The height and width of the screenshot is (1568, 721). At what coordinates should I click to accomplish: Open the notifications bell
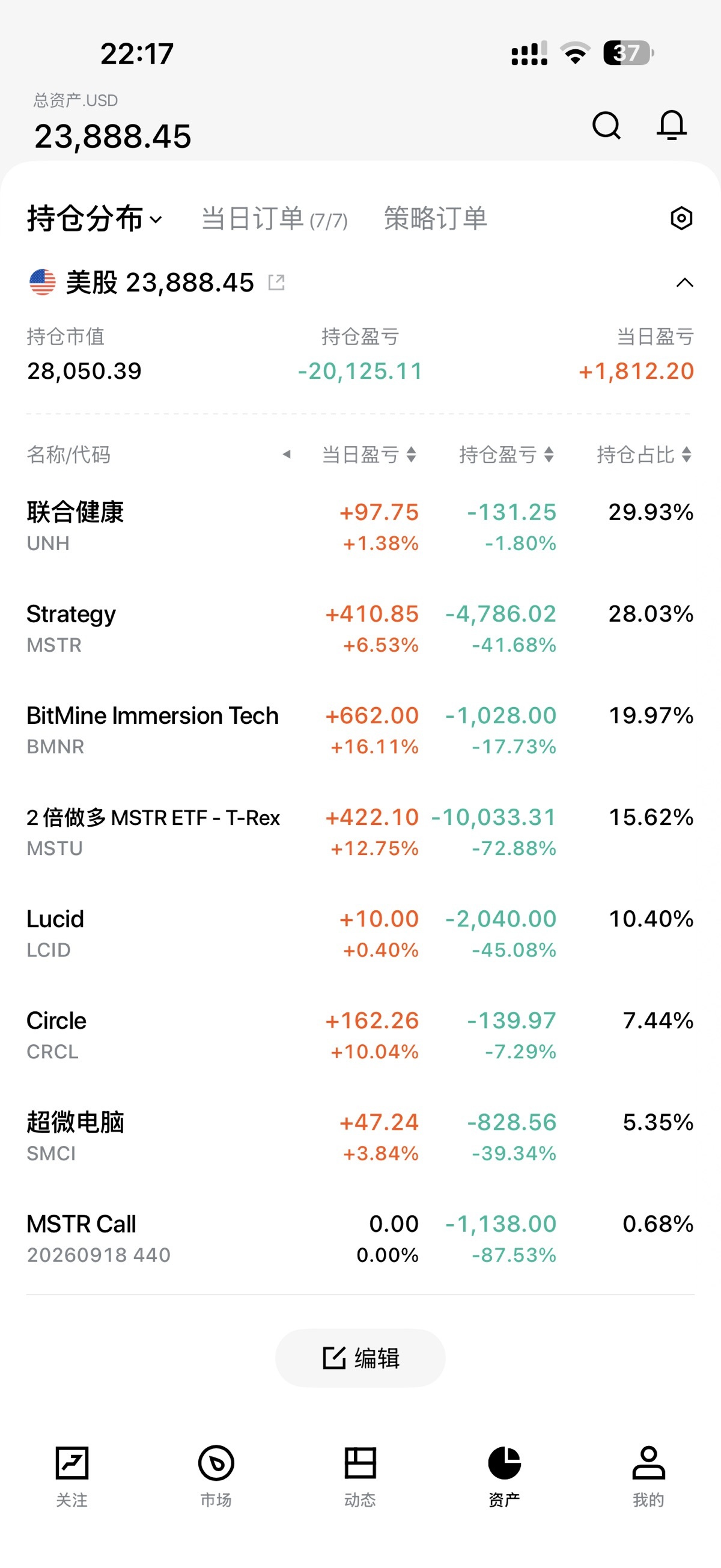(672, 126)
